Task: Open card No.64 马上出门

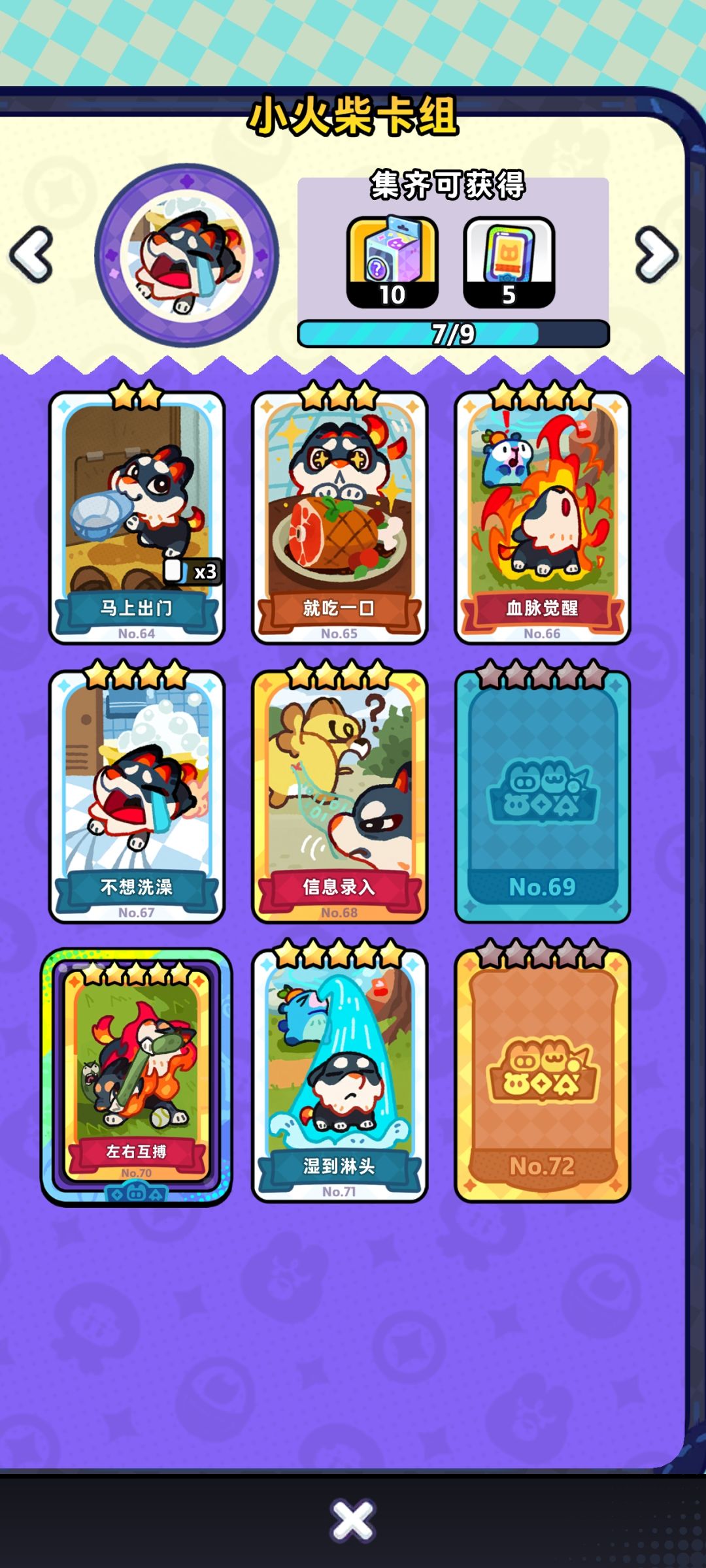Action: coord(137,515)
